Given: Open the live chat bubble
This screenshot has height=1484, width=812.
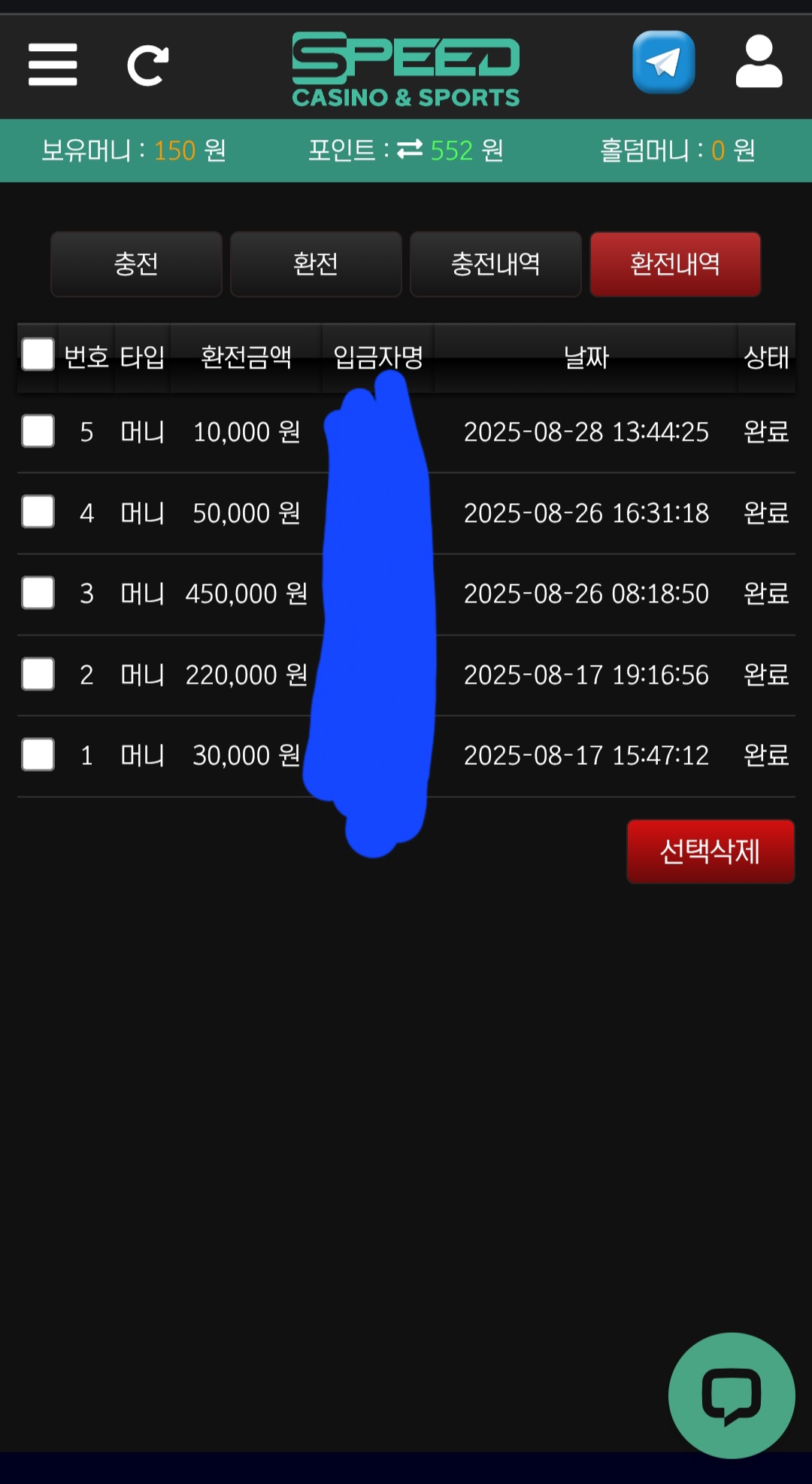Looking at the screenshot, I should [731, 1395].
